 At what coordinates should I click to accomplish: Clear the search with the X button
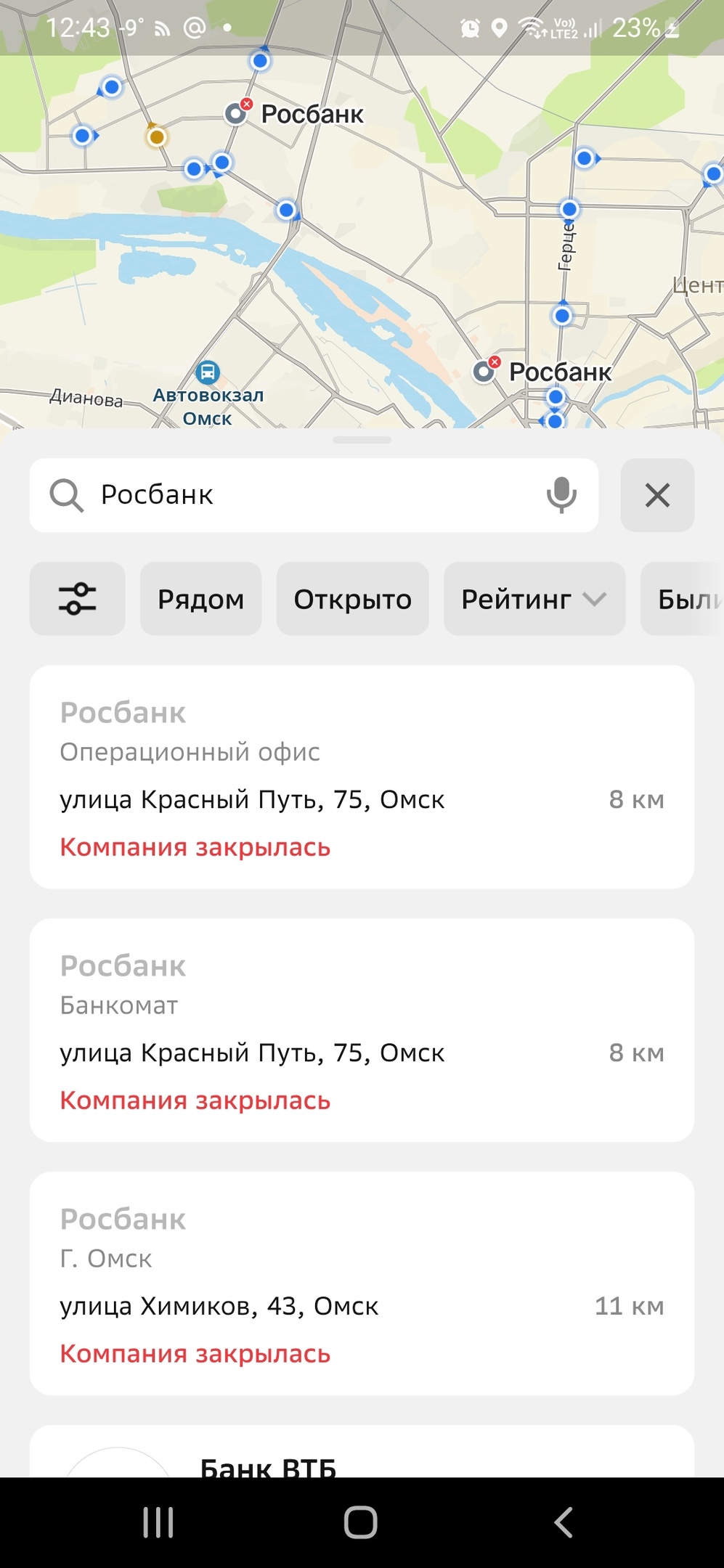tap(657, 495)
